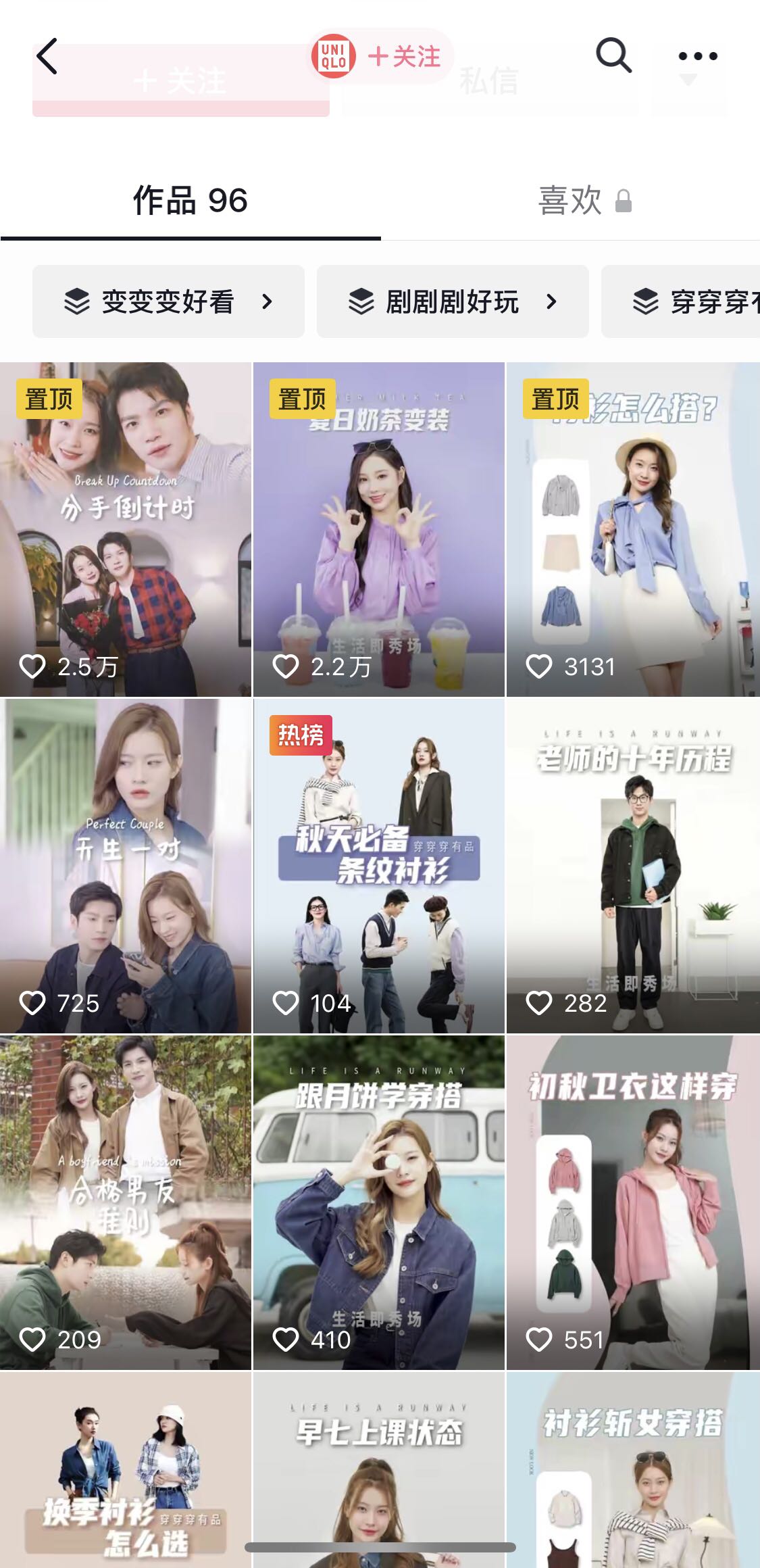The image size is (760, 1568).
Task: Play the 跟月饼学穿搭 video
Action: tap(379, 1202)
